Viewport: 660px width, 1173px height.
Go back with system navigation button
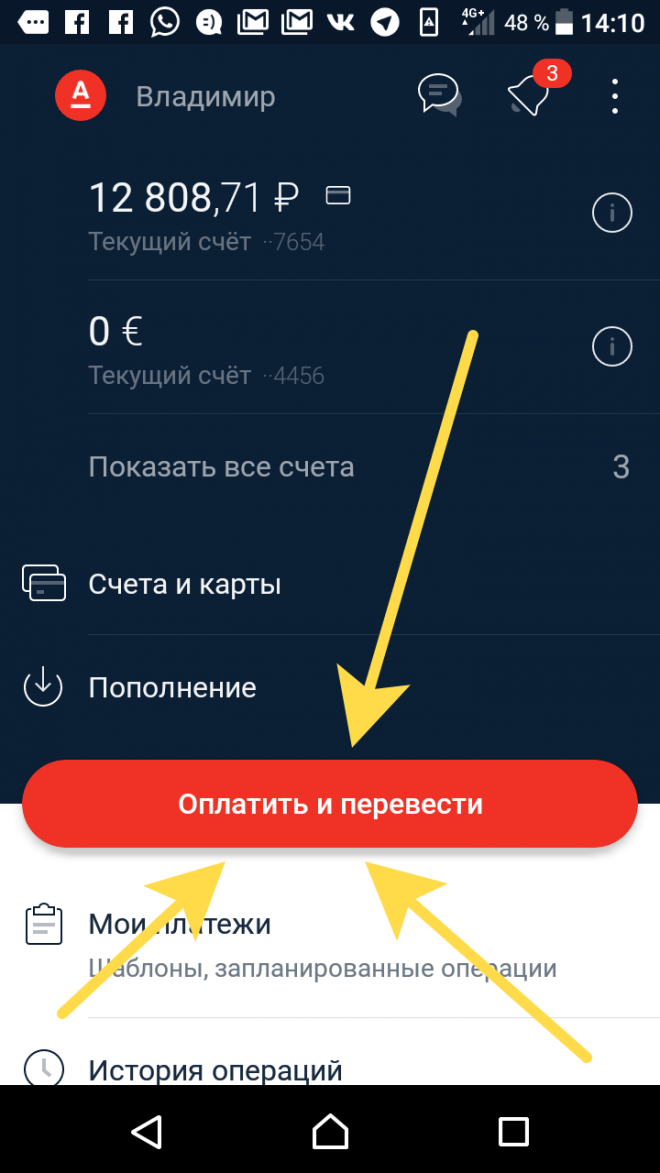(146, 1131)
